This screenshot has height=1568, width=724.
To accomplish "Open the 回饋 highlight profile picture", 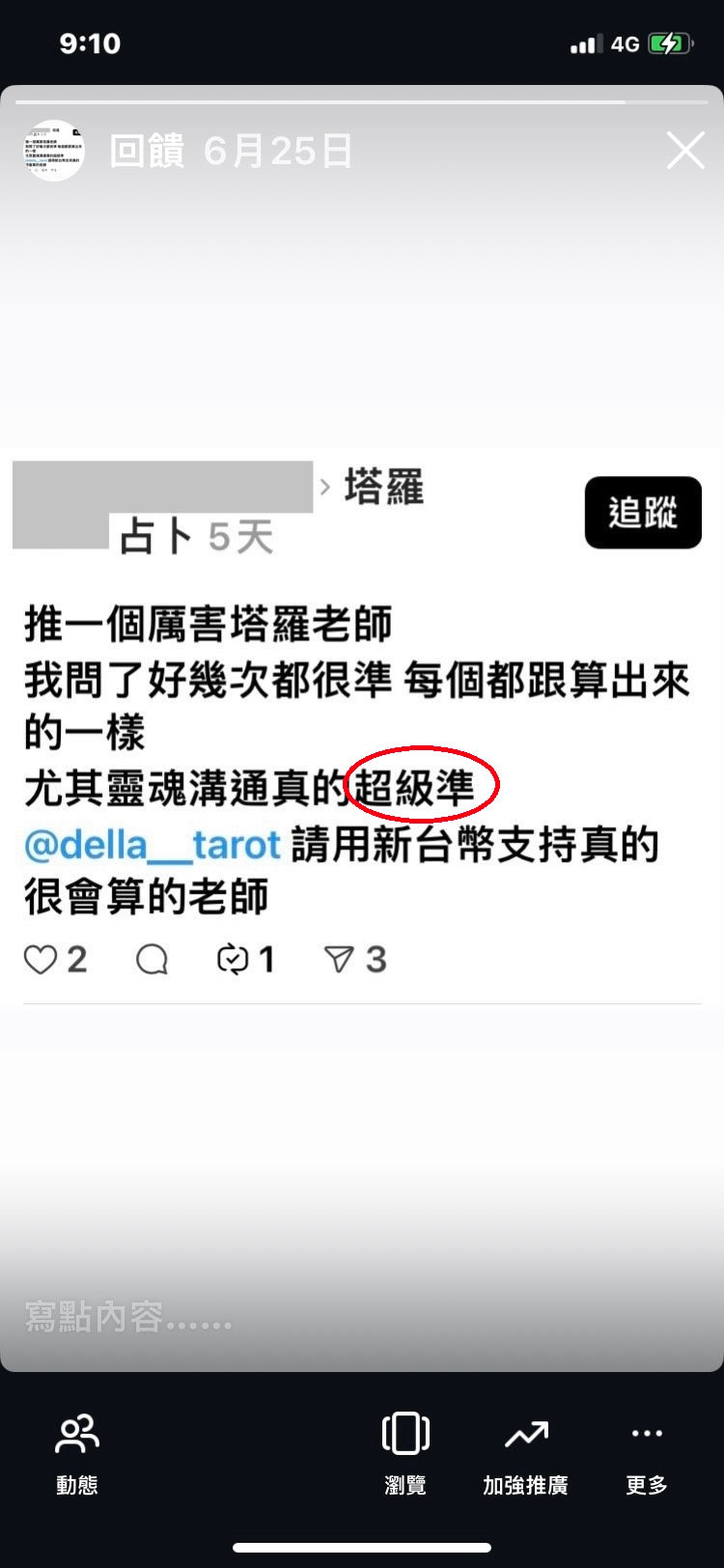I will pyautogui.click(x=54, y=151).
